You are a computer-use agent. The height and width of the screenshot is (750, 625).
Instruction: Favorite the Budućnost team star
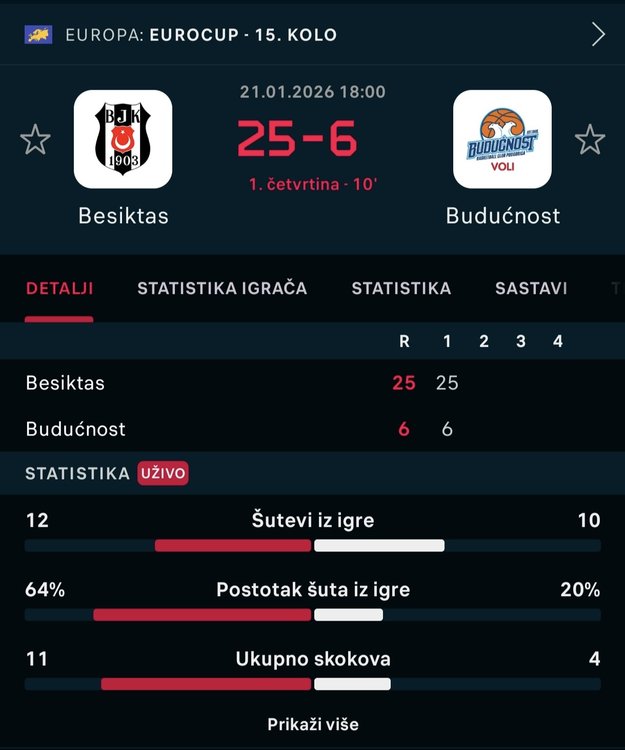point(590,140)
